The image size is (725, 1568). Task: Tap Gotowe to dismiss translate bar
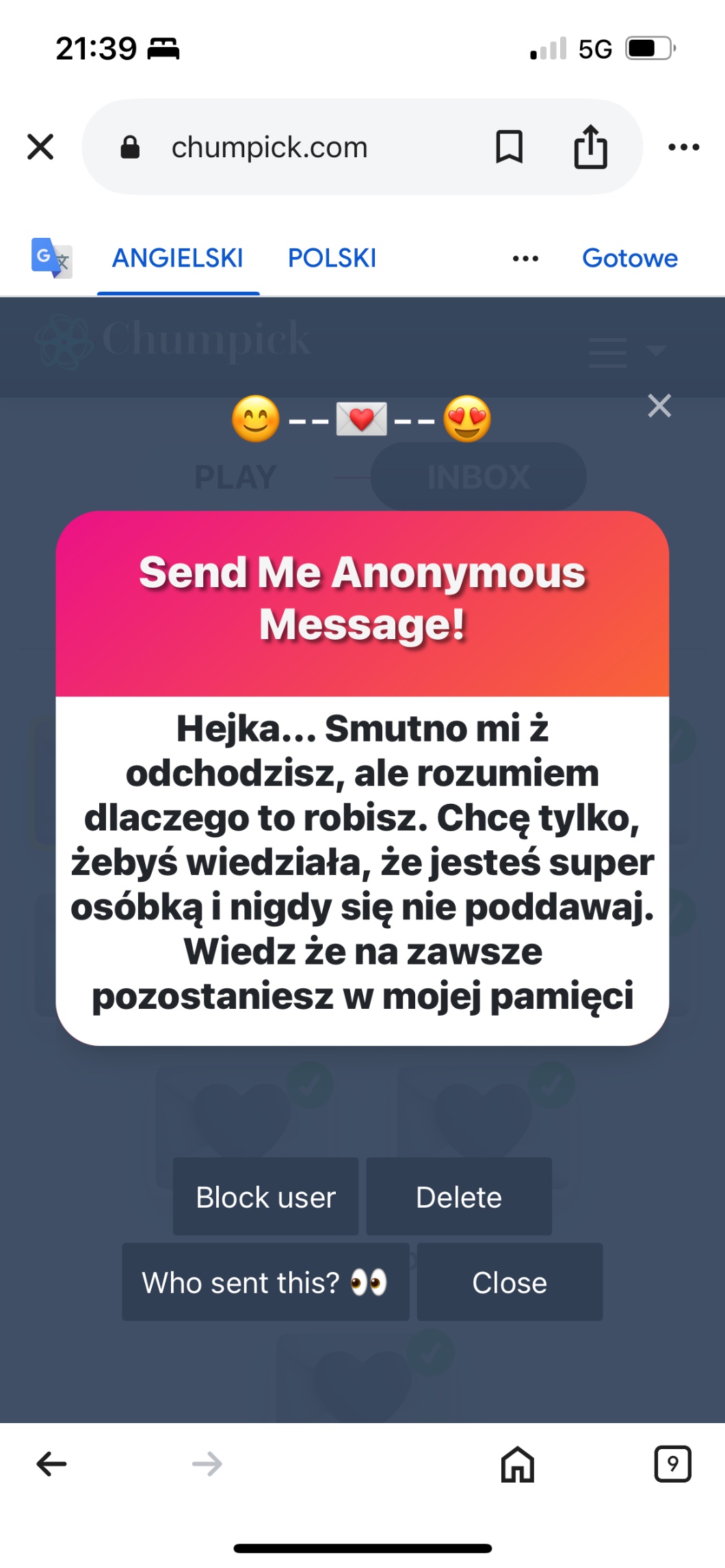pos(629,258)
